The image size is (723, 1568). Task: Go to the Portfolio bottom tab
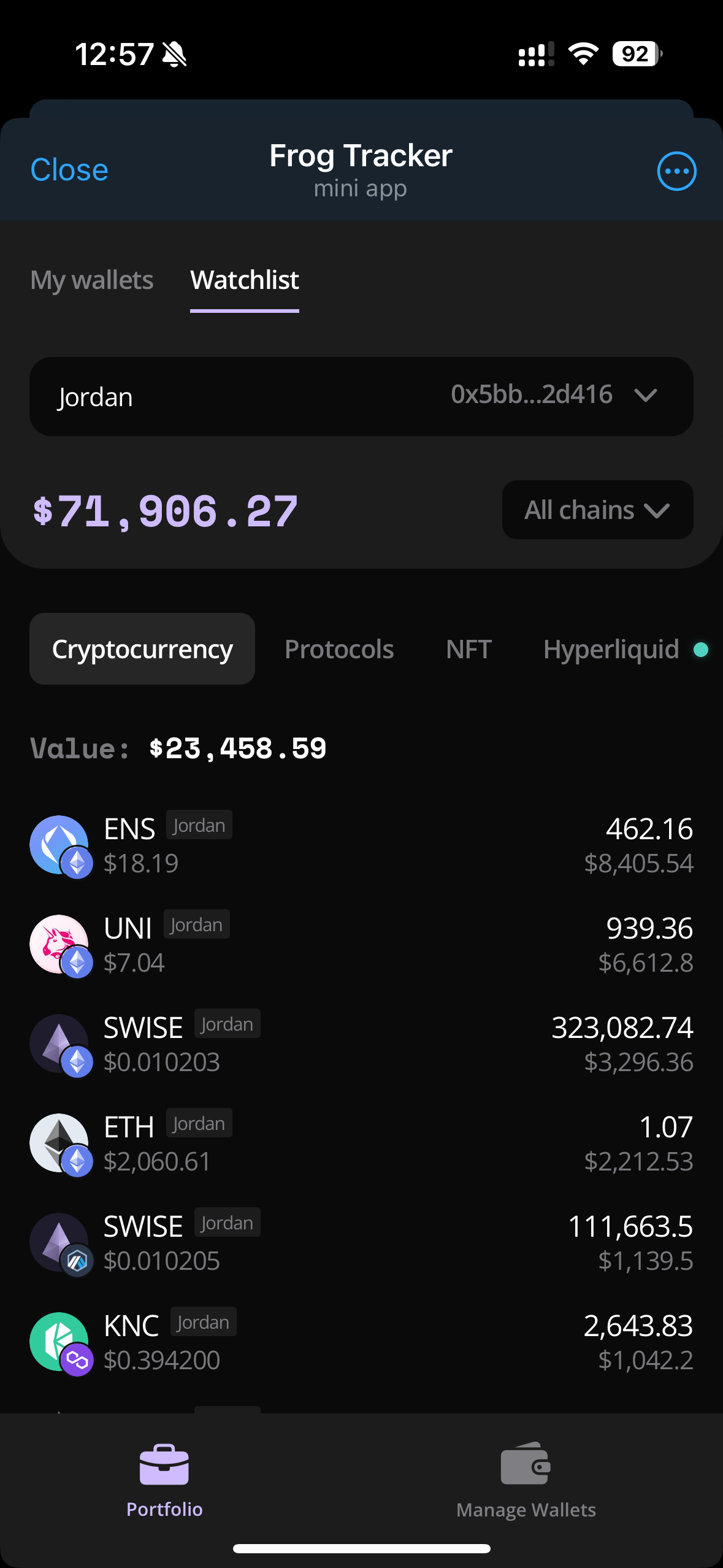pos(164,1480)
